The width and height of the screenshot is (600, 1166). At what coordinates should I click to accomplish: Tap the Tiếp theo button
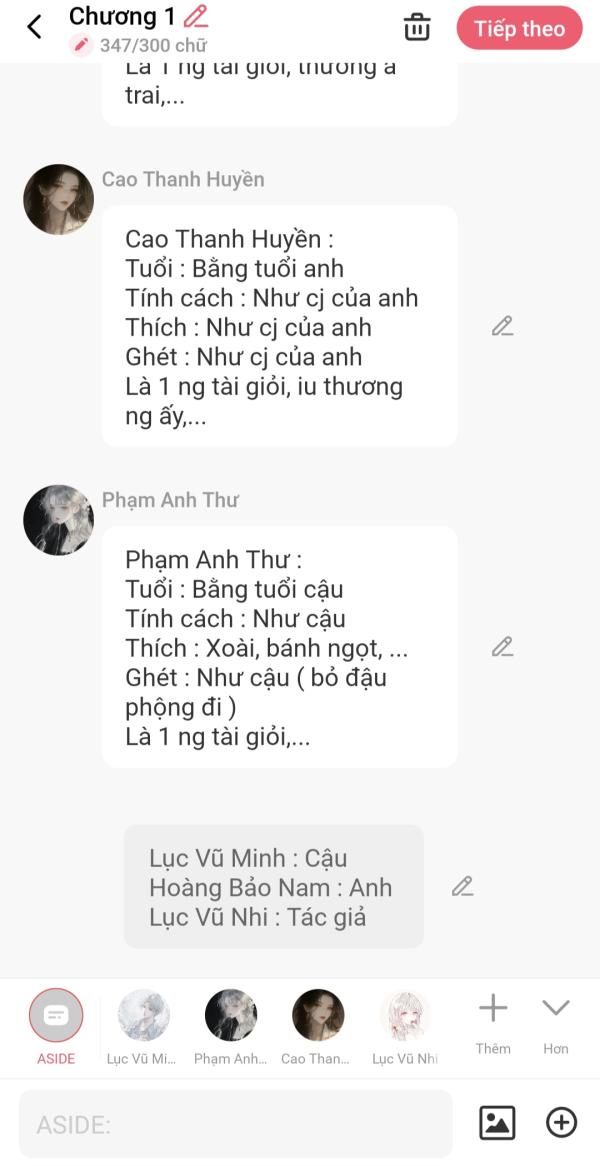(x=519, y=28)
